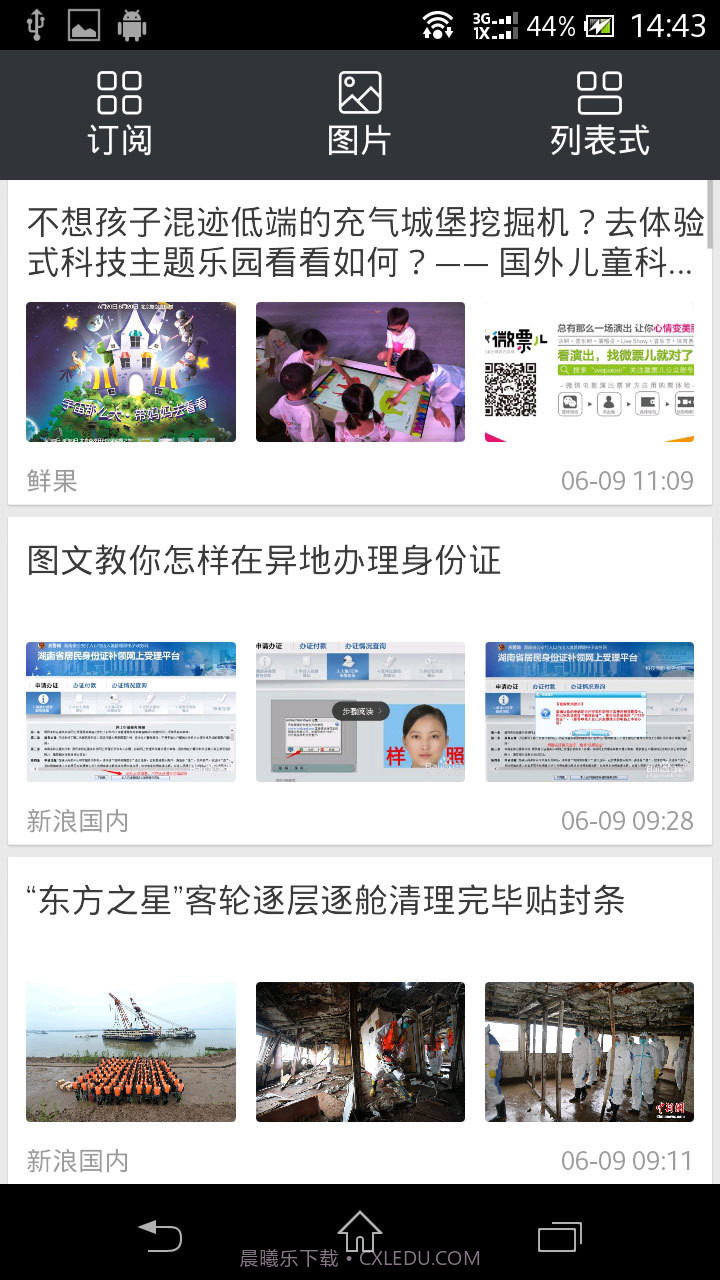Open the children science park article headline
The width and height of the screenshot is (720, 1280).
(360, 240)
